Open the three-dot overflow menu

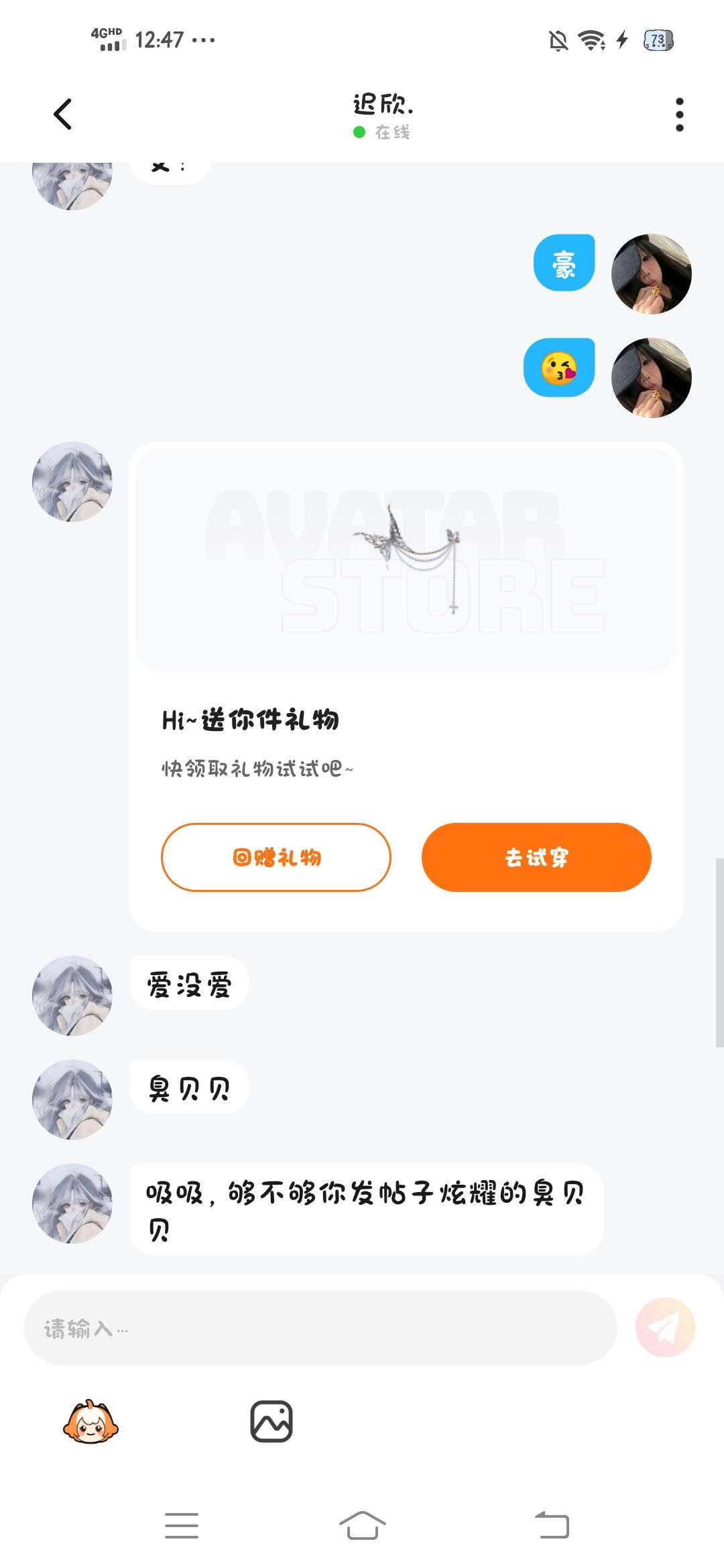pos(679,115)
